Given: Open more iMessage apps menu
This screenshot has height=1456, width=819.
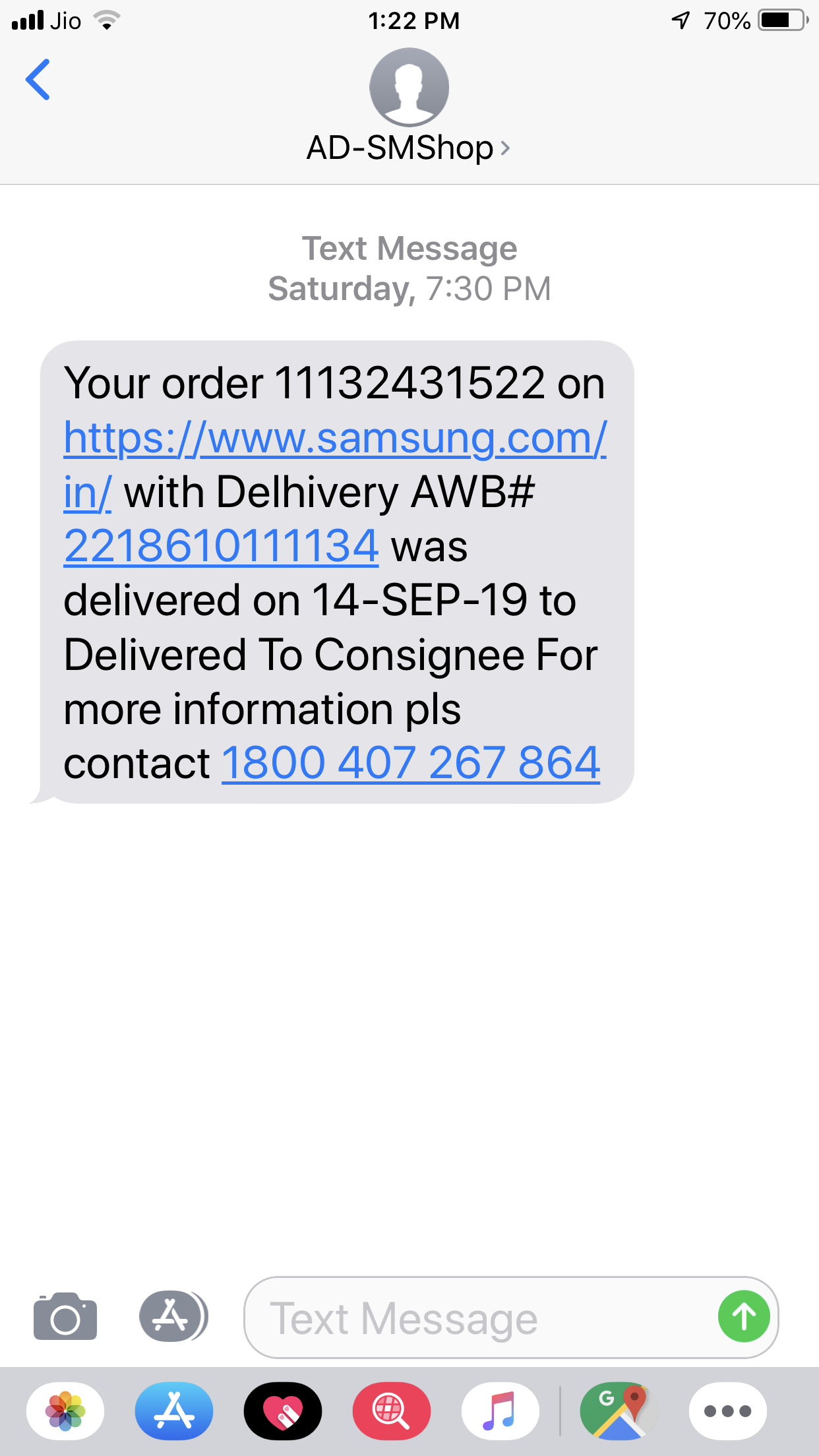Looking at the screenshot, I should click(x=727, y=1411).
